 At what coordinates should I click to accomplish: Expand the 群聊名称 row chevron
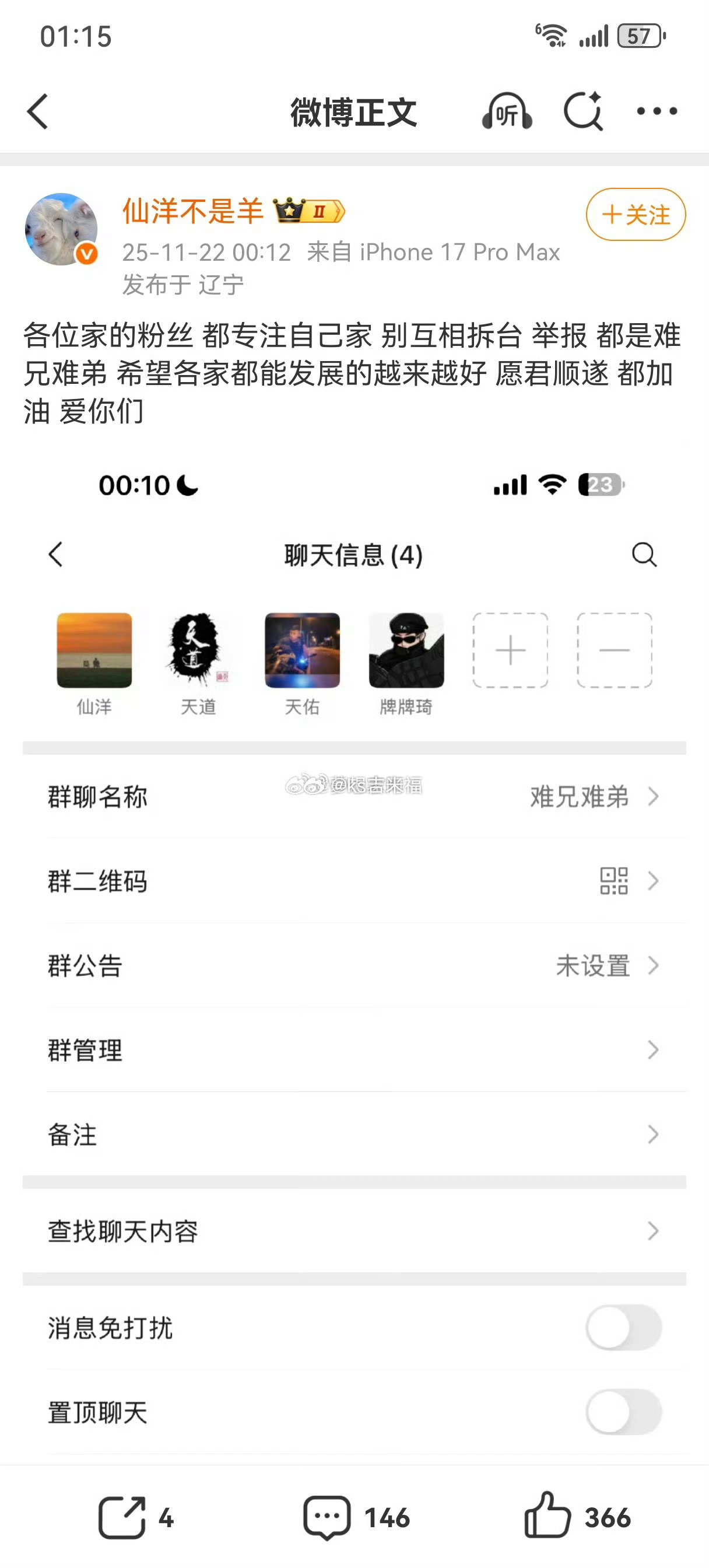click(654, 797)
